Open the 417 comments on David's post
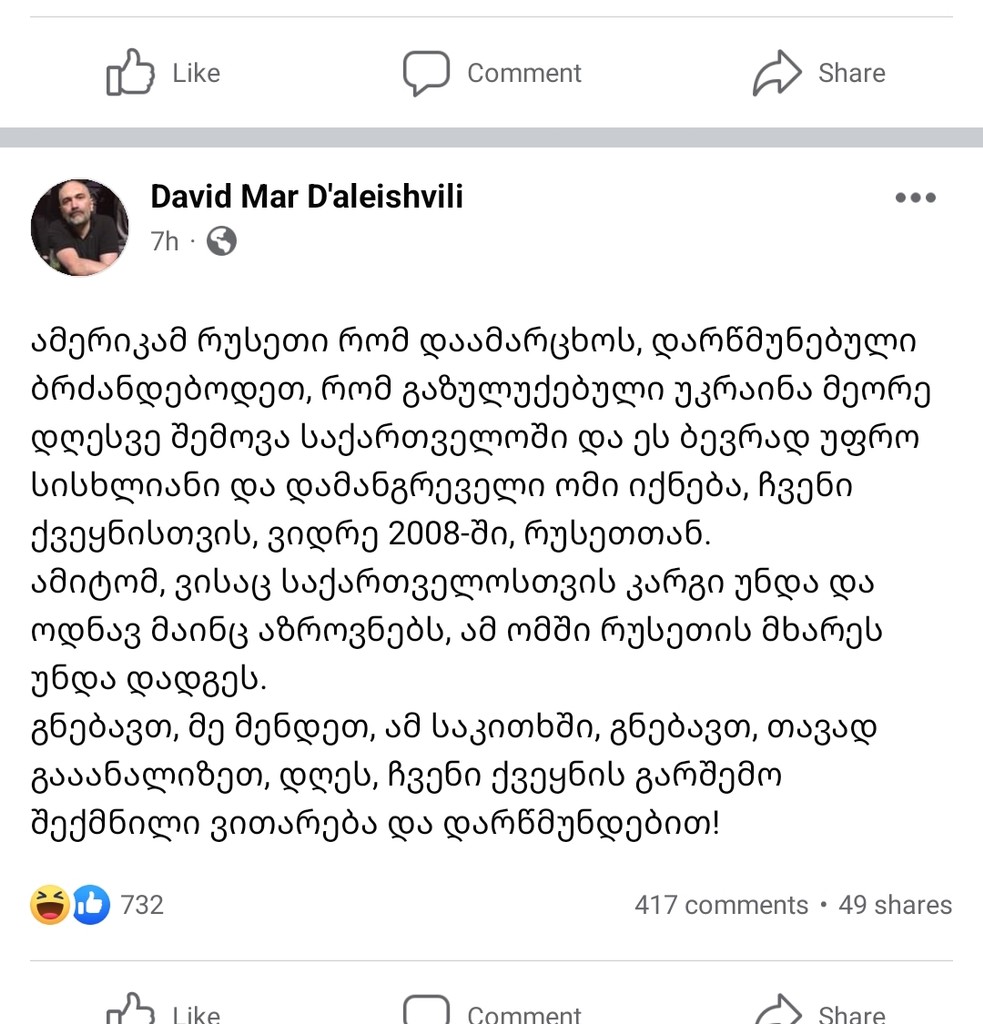Viewport: 983px width, 1024px height. pos(720,905)
